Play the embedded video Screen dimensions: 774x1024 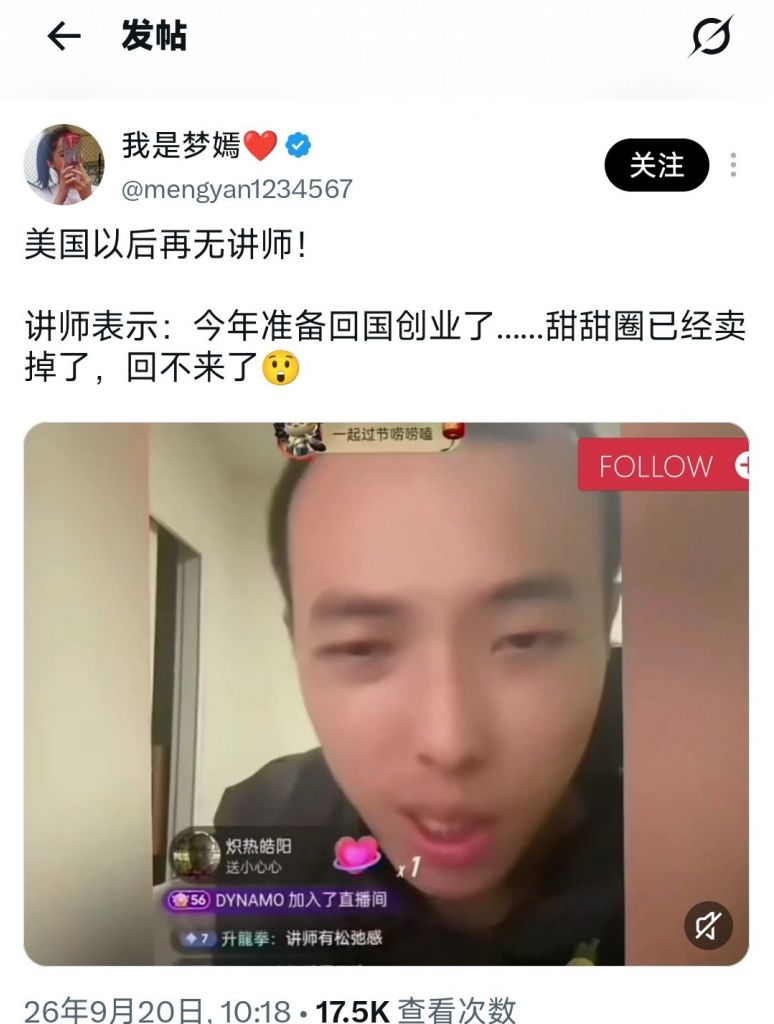click(x=386, y=694)
